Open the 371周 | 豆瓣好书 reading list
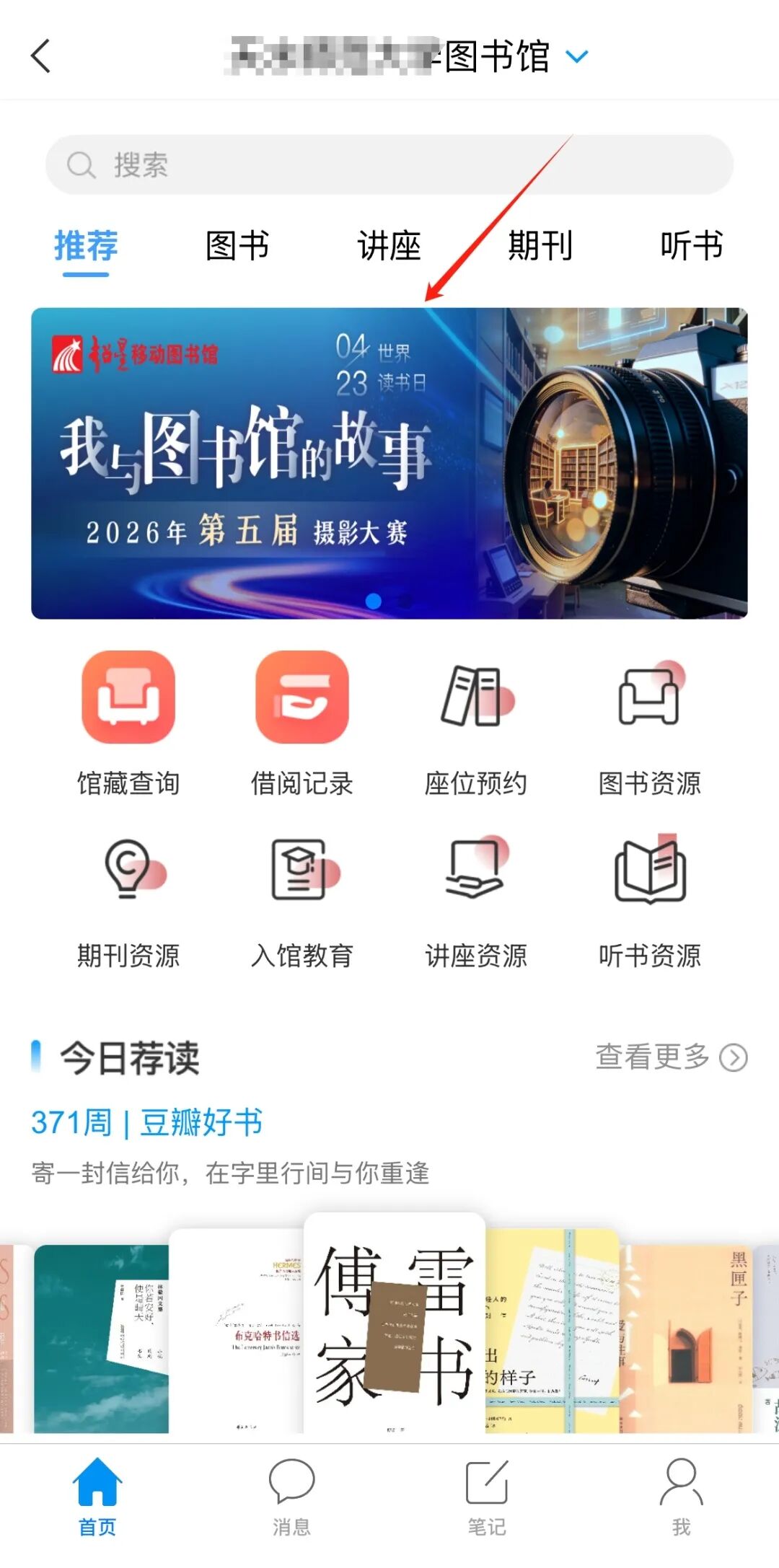Viewport: 779px width, 1568px height. point(147,1123)
